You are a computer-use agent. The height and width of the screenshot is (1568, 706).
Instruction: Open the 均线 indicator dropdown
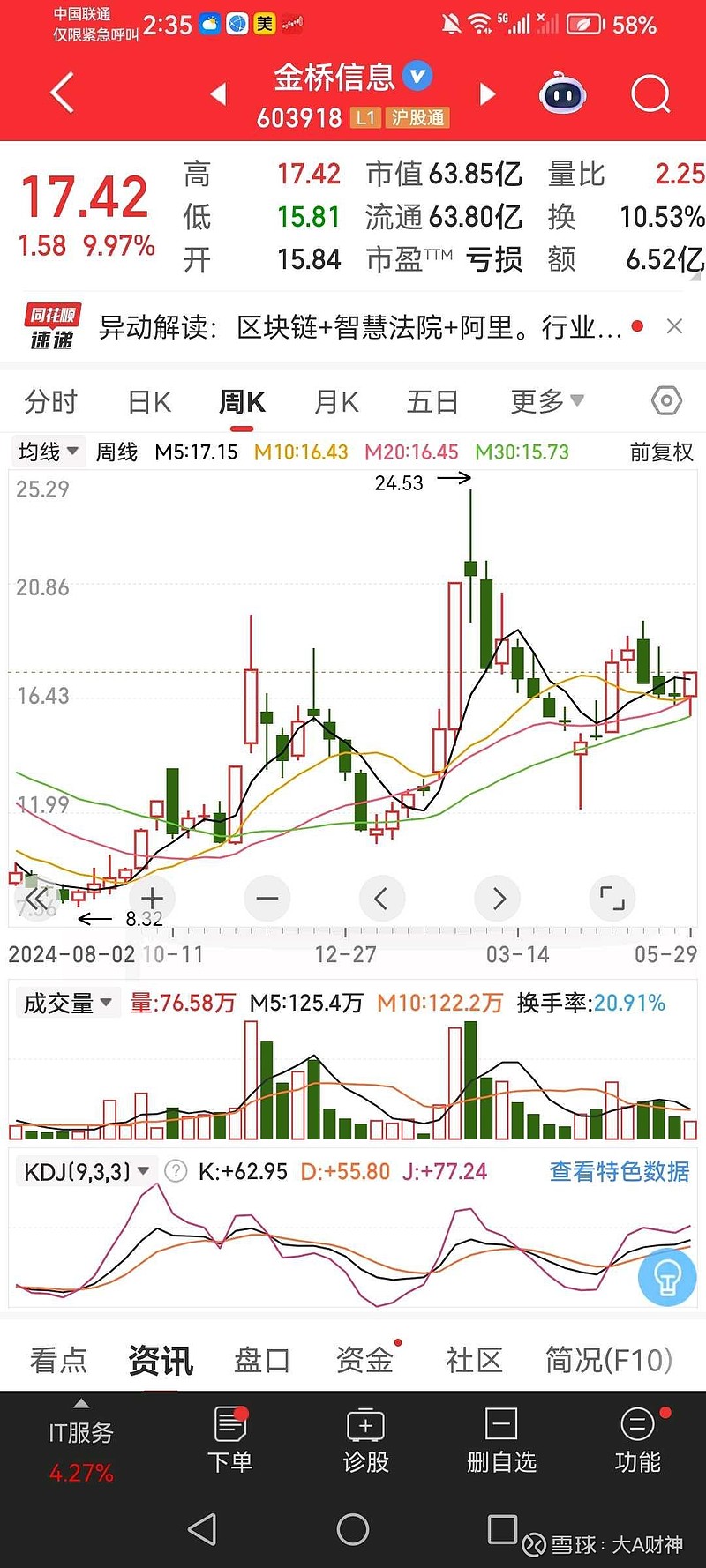click(49, 452)
